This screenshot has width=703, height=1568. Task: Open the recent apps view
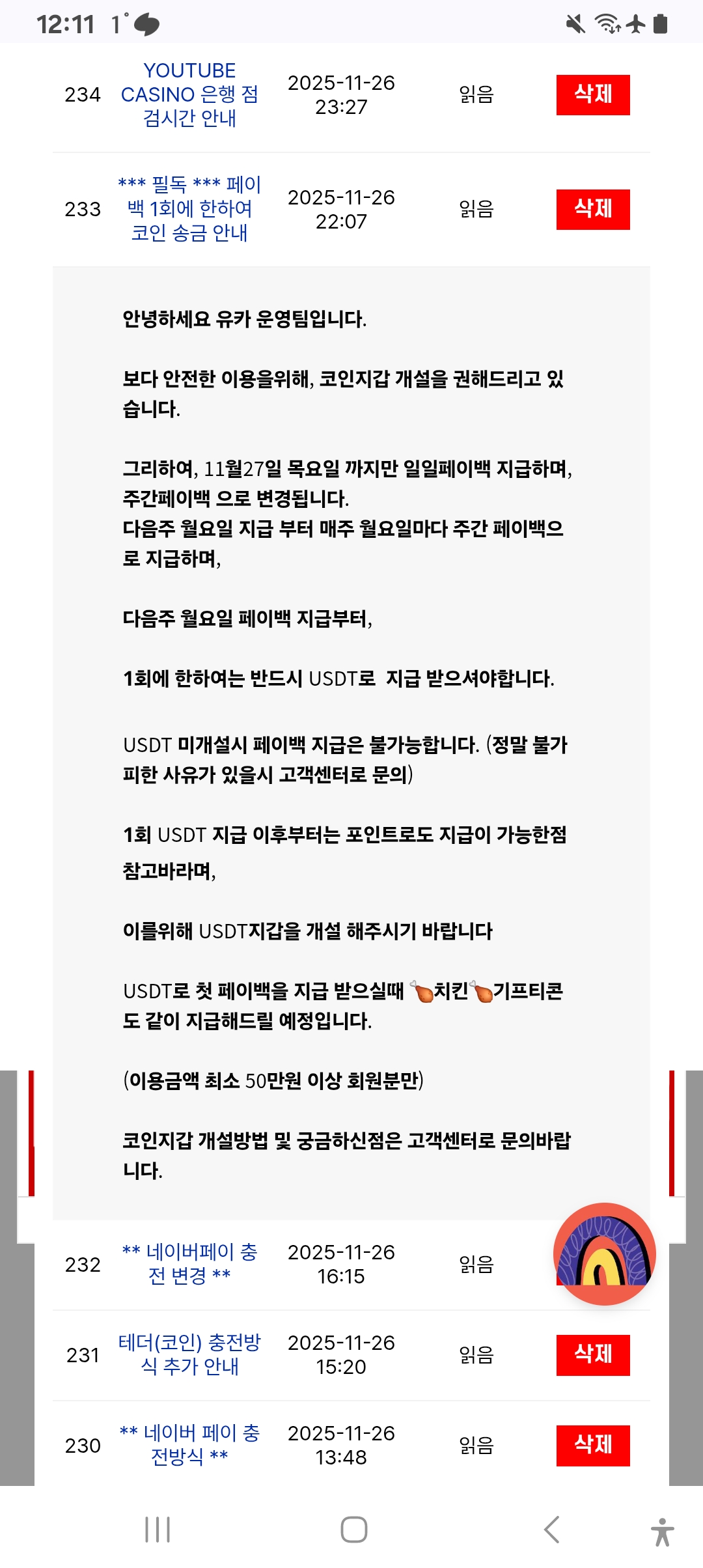[x=158, y=1530]
